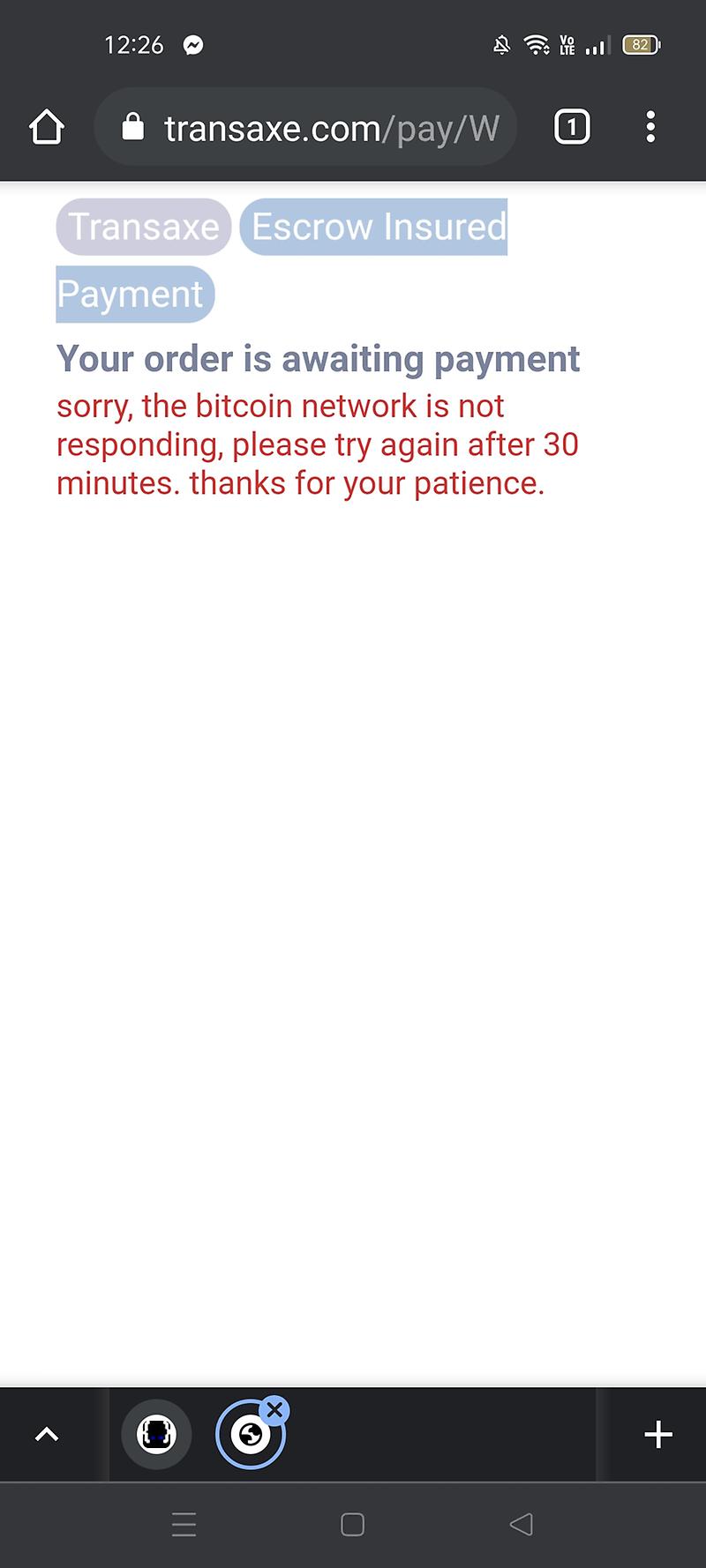The width and height of the screenshot is (706, 1568).
Task: Add a new tab with the plus button
Action: click(x=658, y=1435)
